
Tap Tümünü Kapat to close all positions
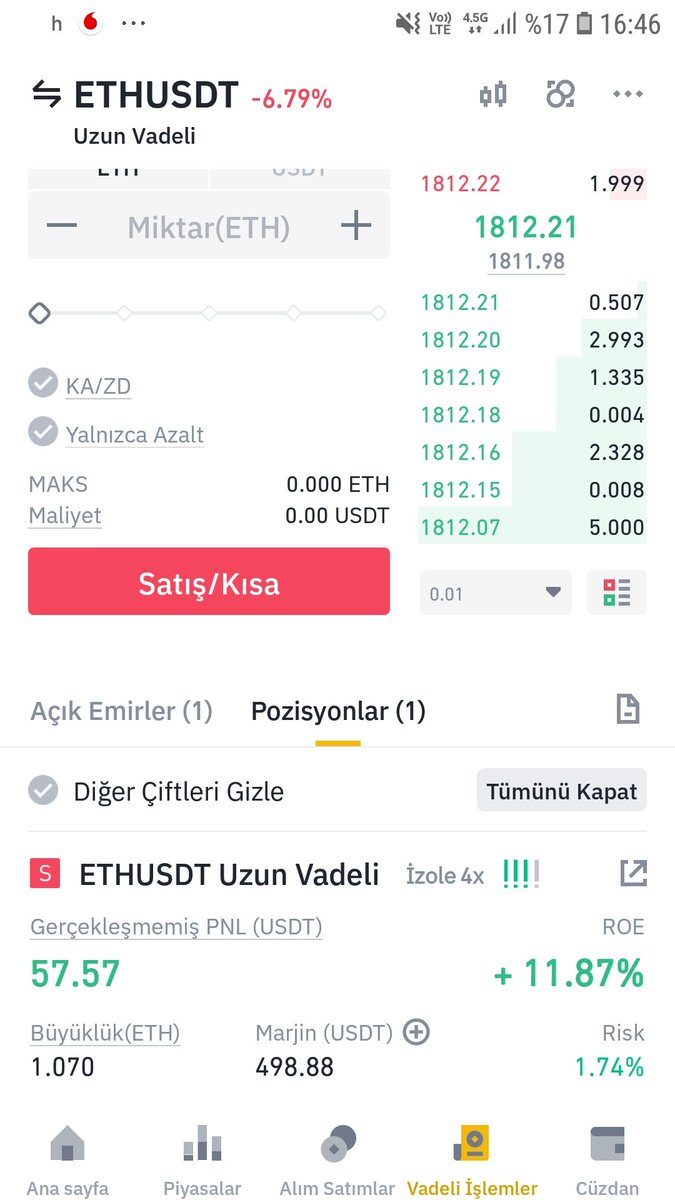tap(562, 791)
